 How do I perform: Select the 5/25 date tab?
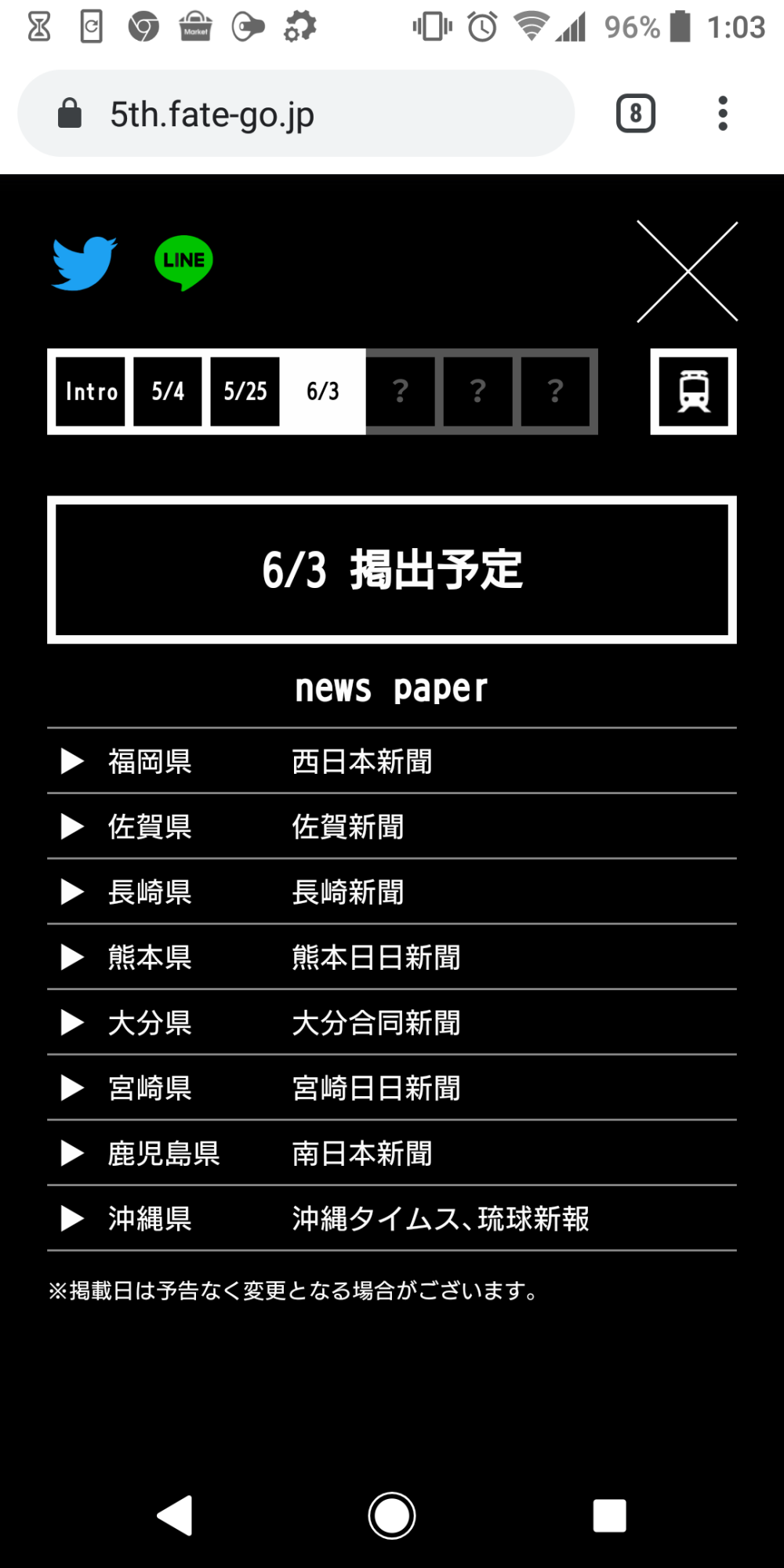pos(245,391)
